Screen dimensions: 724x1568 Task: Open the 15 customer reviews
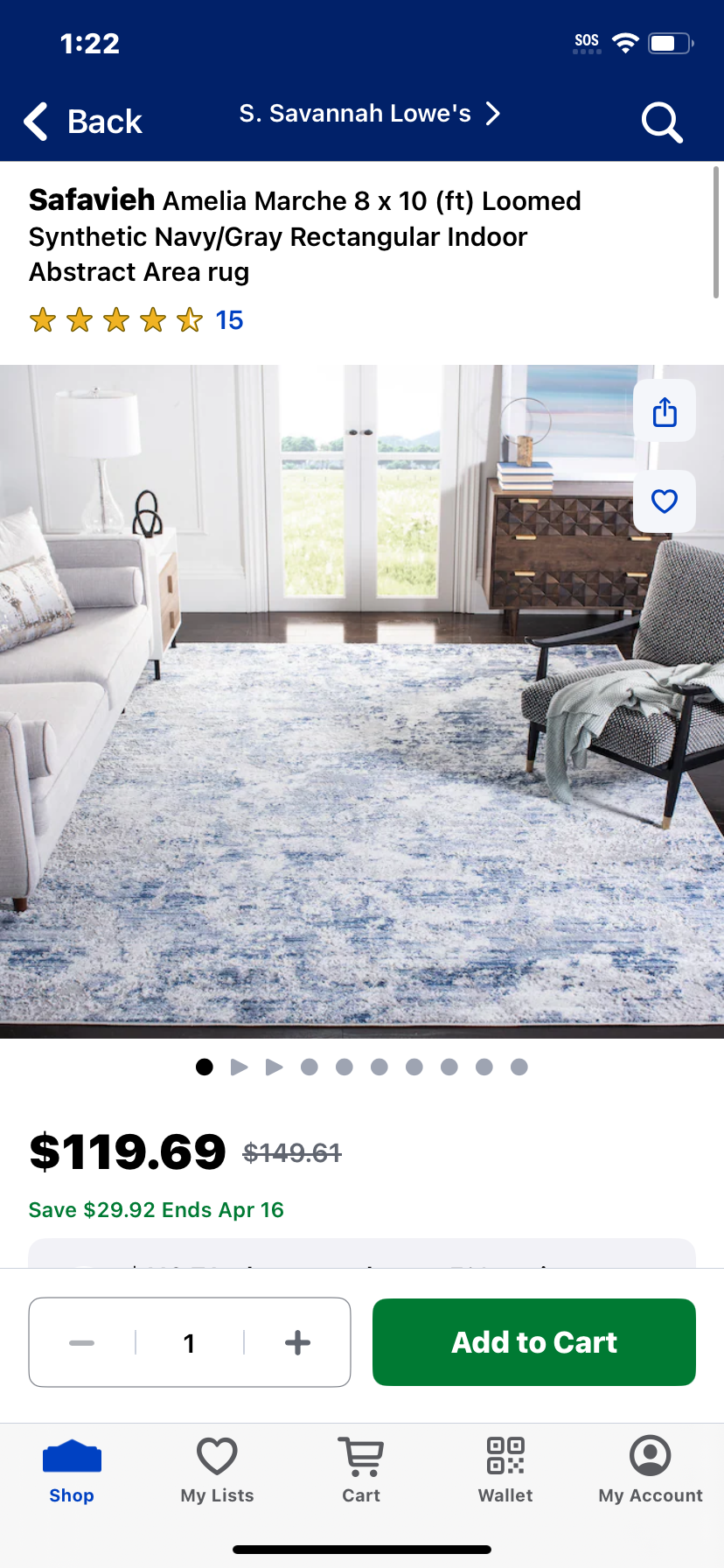(229, 320)
